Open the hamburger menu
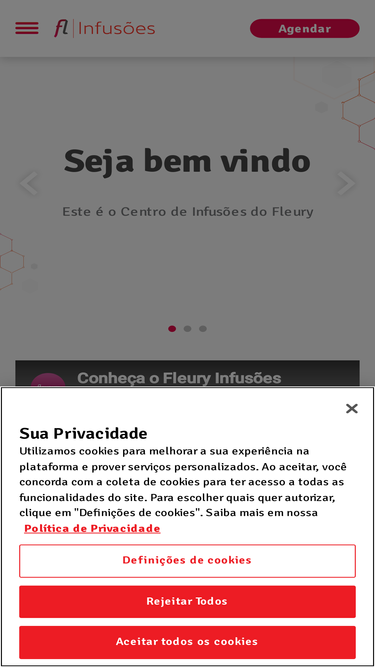Screen dimensions: 375x667 point(27,28)
